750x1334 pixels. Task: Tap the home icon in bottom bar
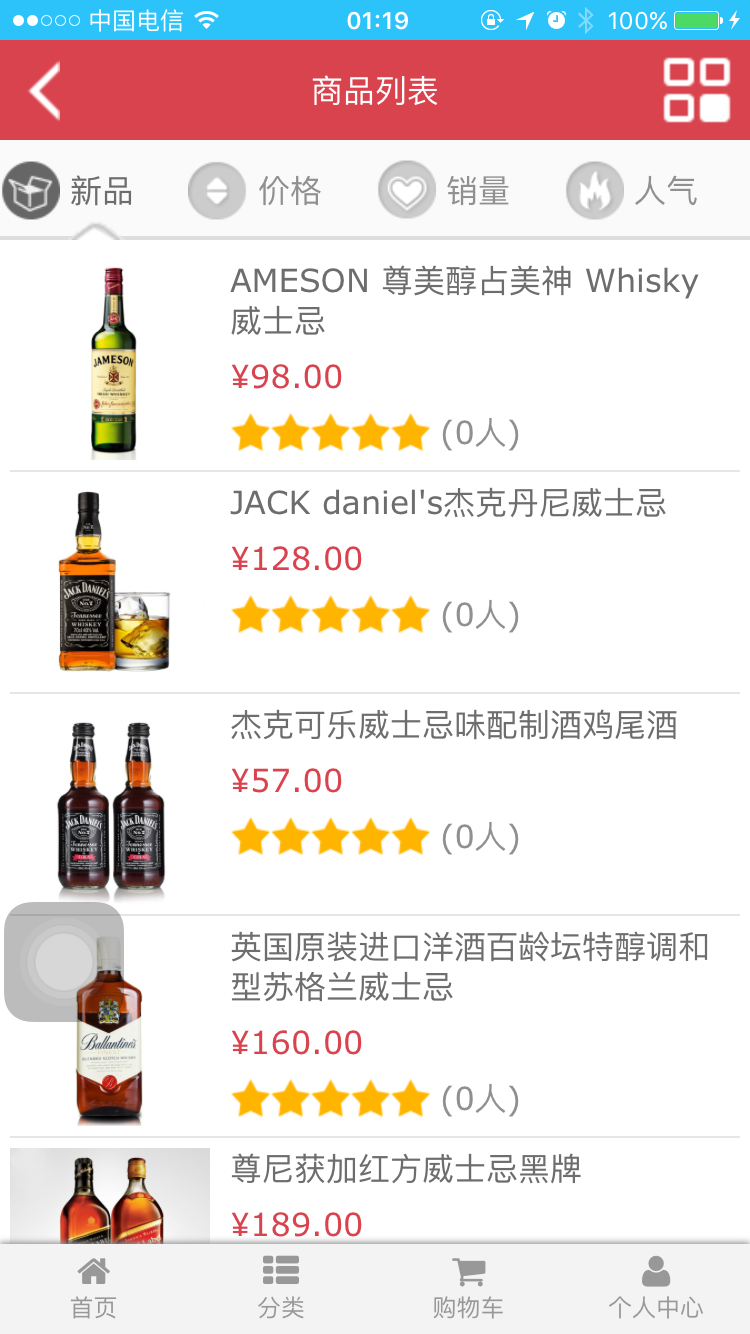click(93, 1272)
